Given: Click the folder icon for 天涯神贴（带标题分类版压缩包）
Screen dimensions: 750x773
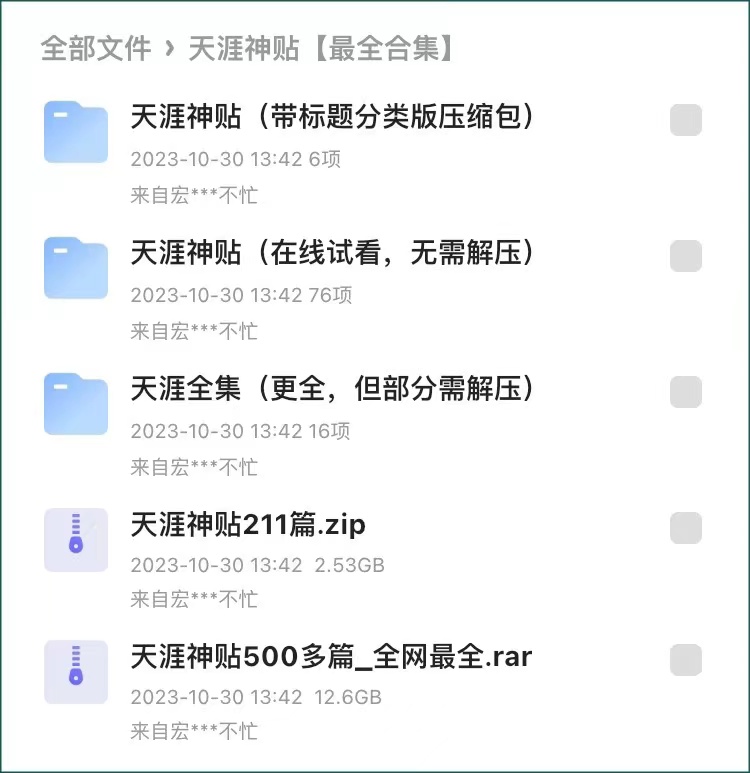Looking at the screenshot, I should [x=75, y=132].
